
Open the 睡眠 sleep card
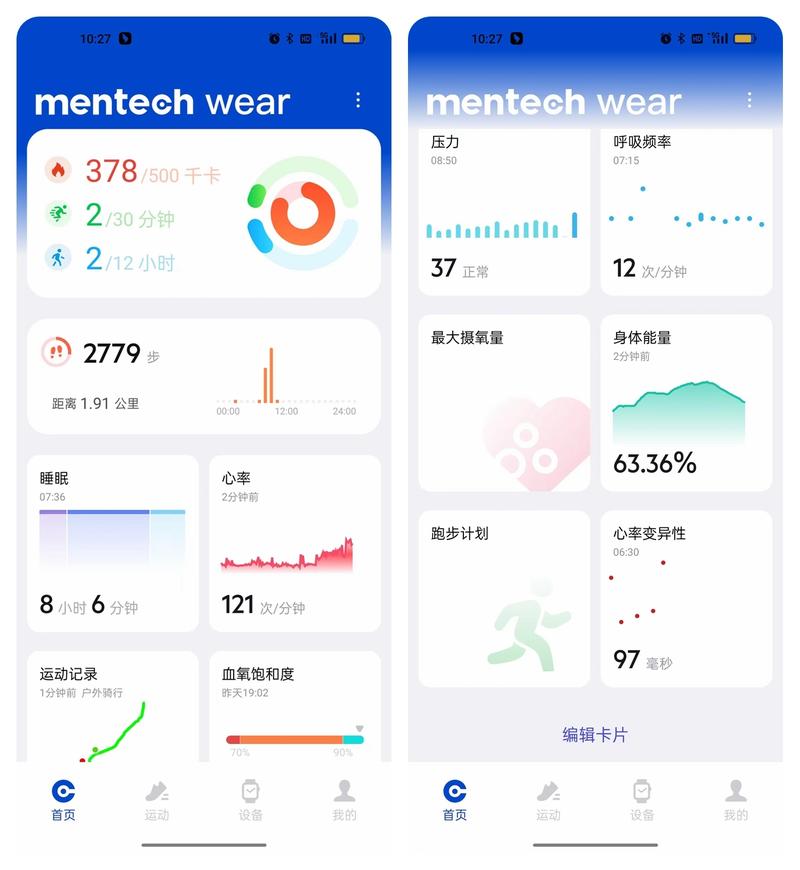coord(112,543)
